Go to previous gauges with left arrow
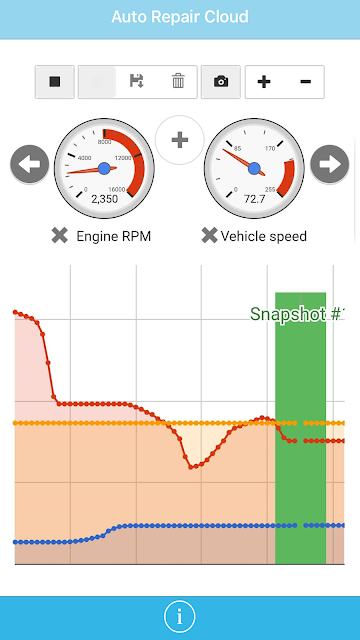Viewport: 360px width, 640px height. click(29, 164)
